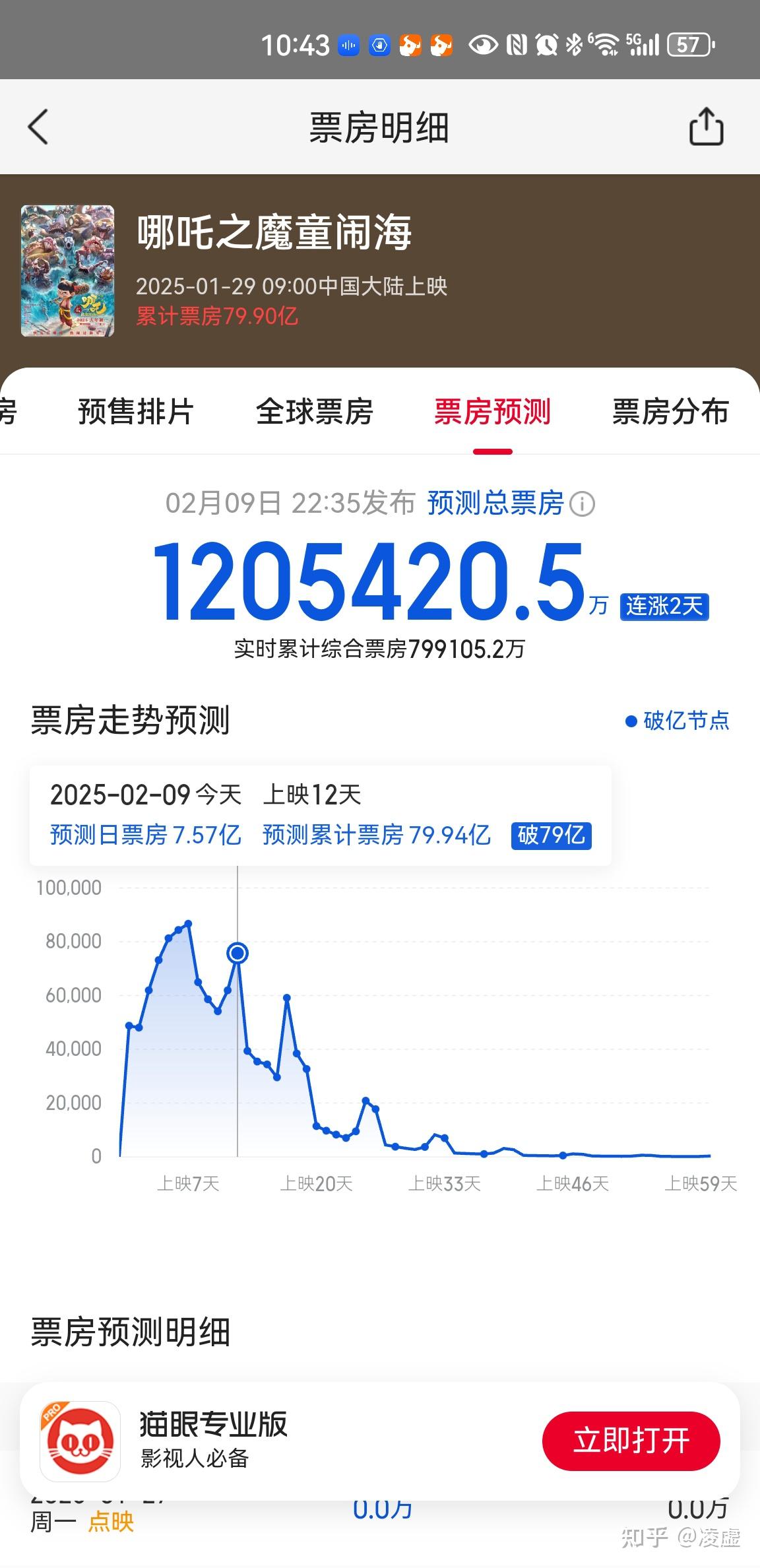The image size is (760, 1568).
Task: Tap 立即打开 to open 猫眼专业版
Action: click(x=631, y=1441)
